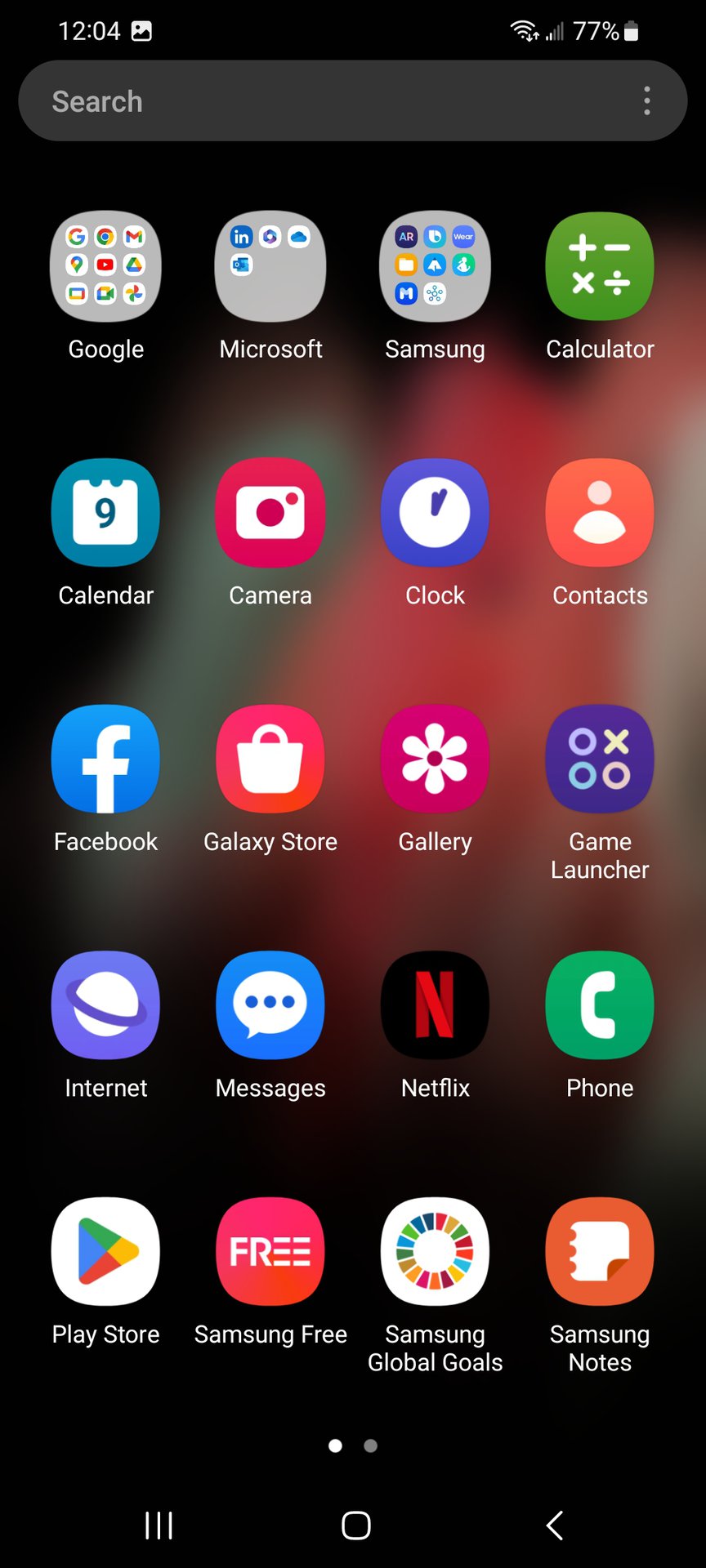Launch Facebook
The height and width of the screenshot is (1568, 706).
pos(105,759)
